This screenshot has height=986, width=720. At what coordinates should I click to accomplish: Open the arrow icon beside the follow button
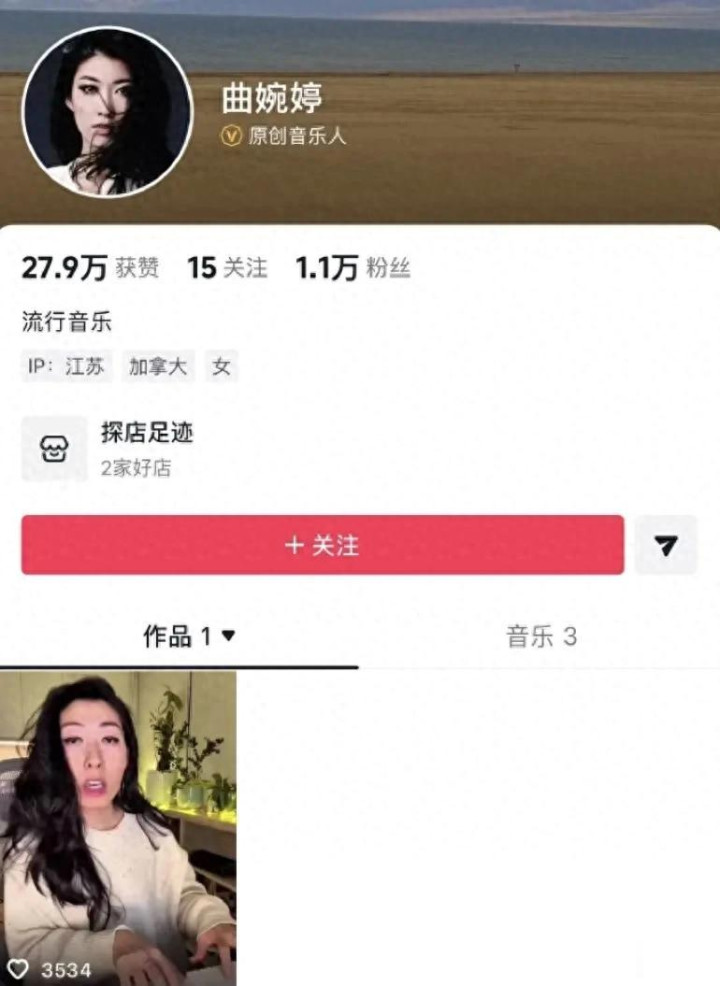pos(666,545)
